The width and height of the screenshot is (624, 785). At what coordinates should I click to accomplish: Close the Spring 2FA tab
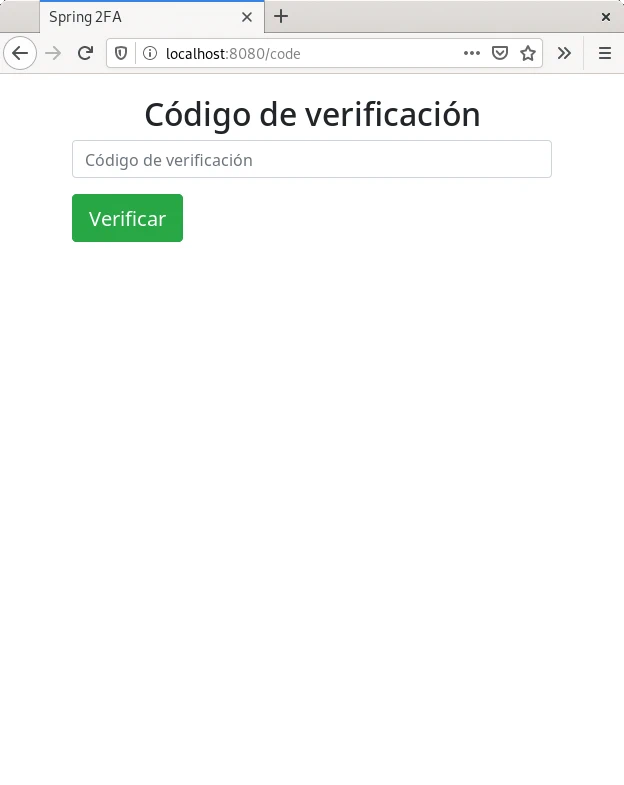[247, 17]
